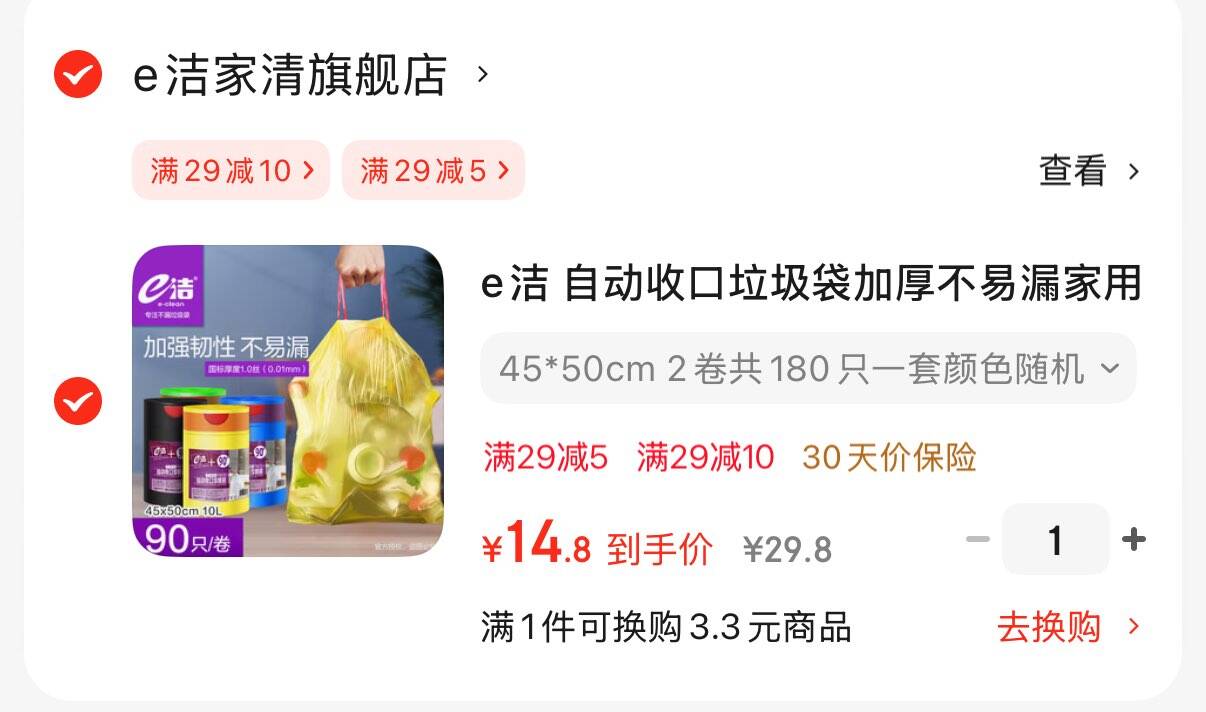Uncheck the e洁家清旗舰店 store checkbox
The height and width of the screenshot is (712, 1206).
(77, 74)
